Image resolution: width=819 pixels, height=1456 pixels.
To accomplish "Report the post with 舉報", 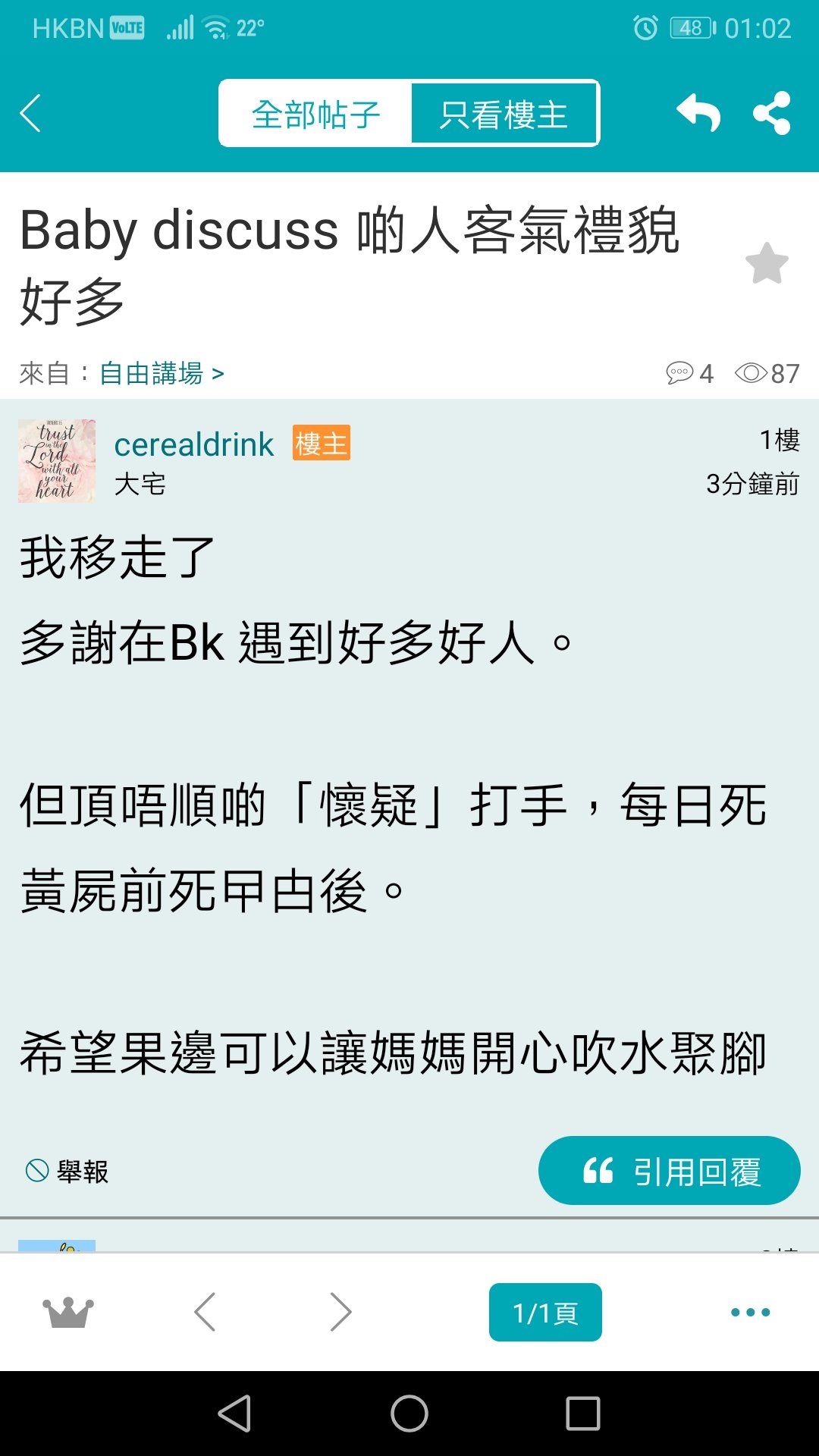I will point(67,1171).
